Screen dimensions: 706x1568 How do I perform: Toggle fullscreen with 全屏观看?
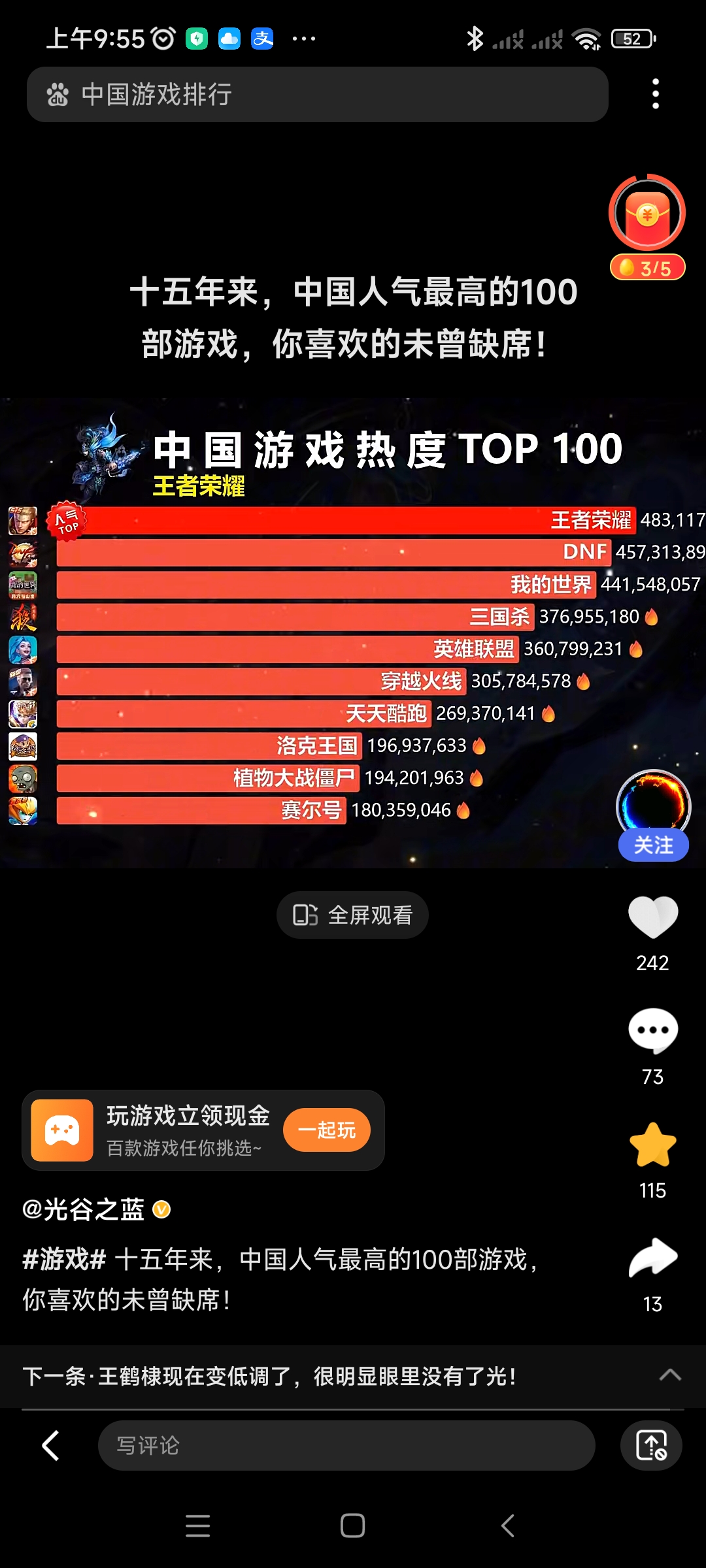[x=352, y=915]
